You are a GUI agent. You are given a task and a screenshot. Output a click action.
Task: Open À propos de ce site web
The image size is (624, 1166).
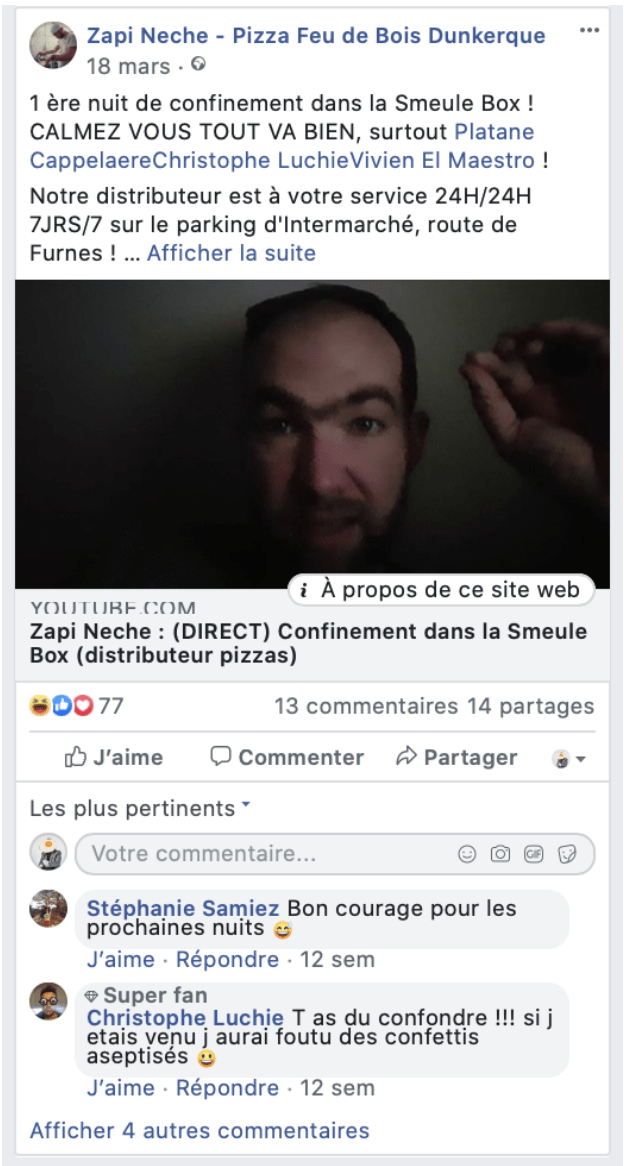click(441, 590)
